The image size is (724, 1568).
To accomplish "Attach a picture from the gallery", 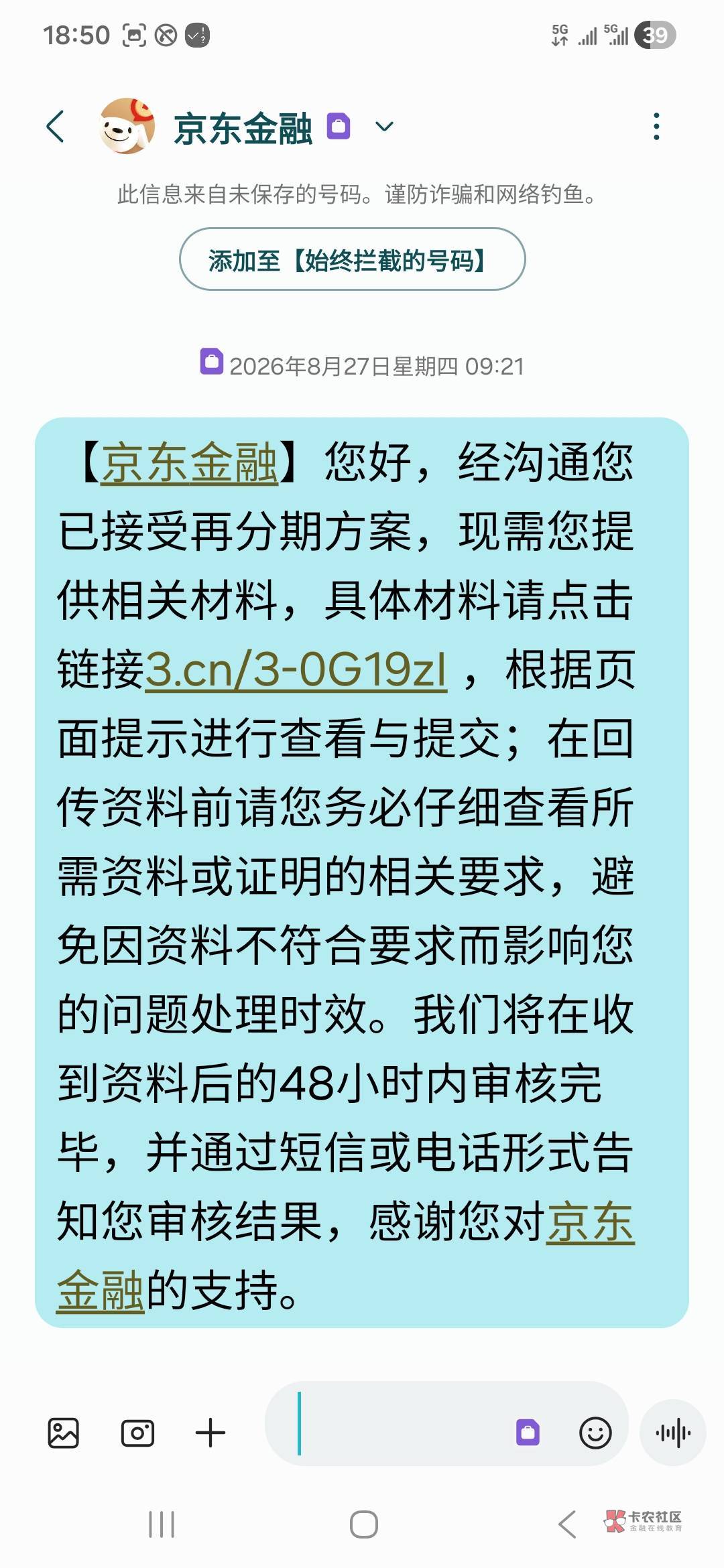I will [64, 1433].
